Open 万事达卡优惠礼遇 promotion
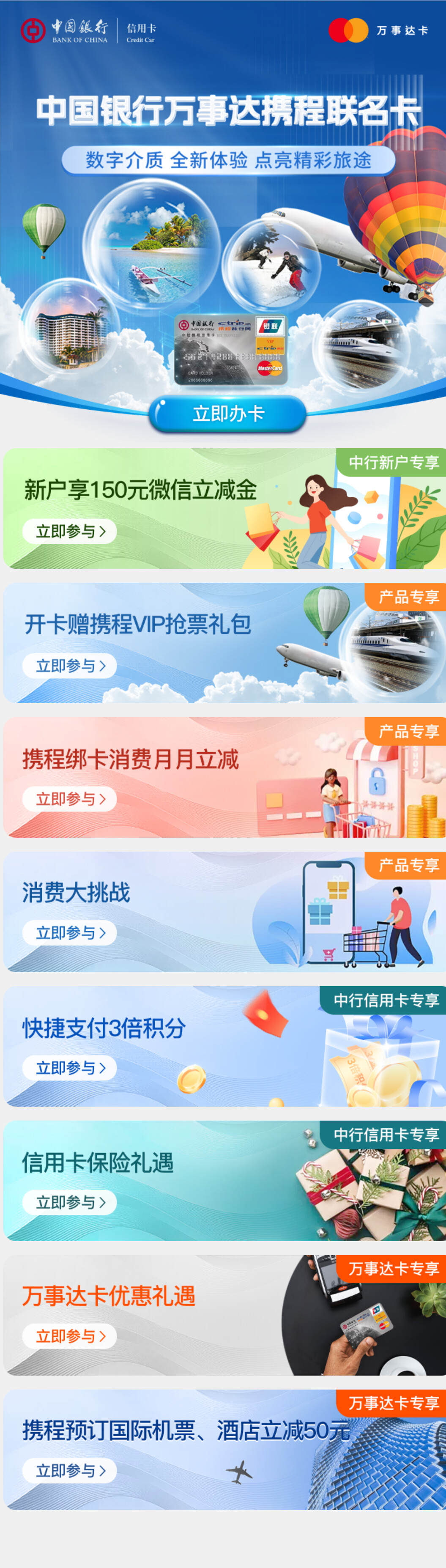The image size is (446, 1568). (x=69, y=1336)
